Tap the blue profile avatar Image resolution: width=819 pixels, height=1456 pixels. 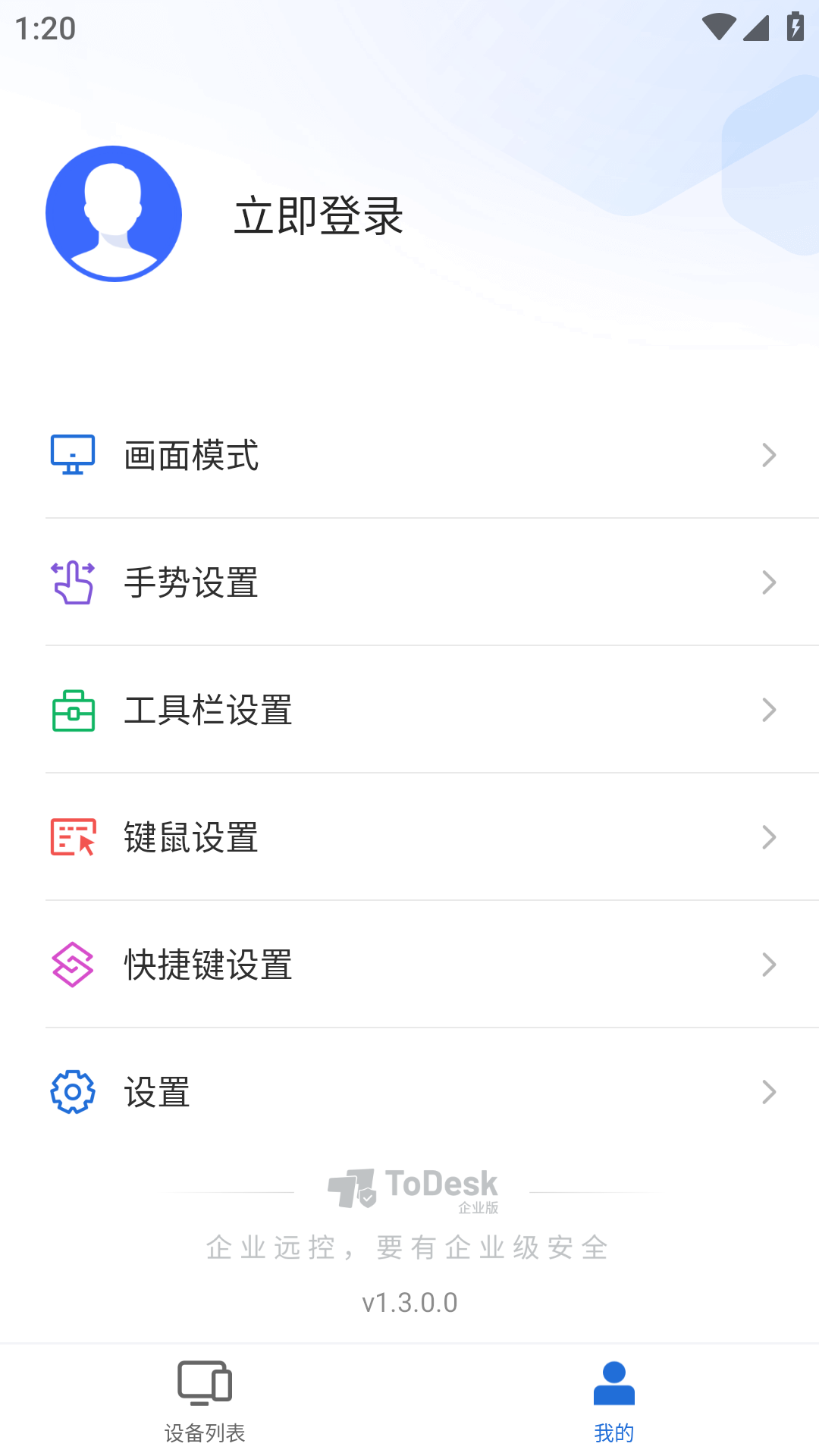(114, 214)
